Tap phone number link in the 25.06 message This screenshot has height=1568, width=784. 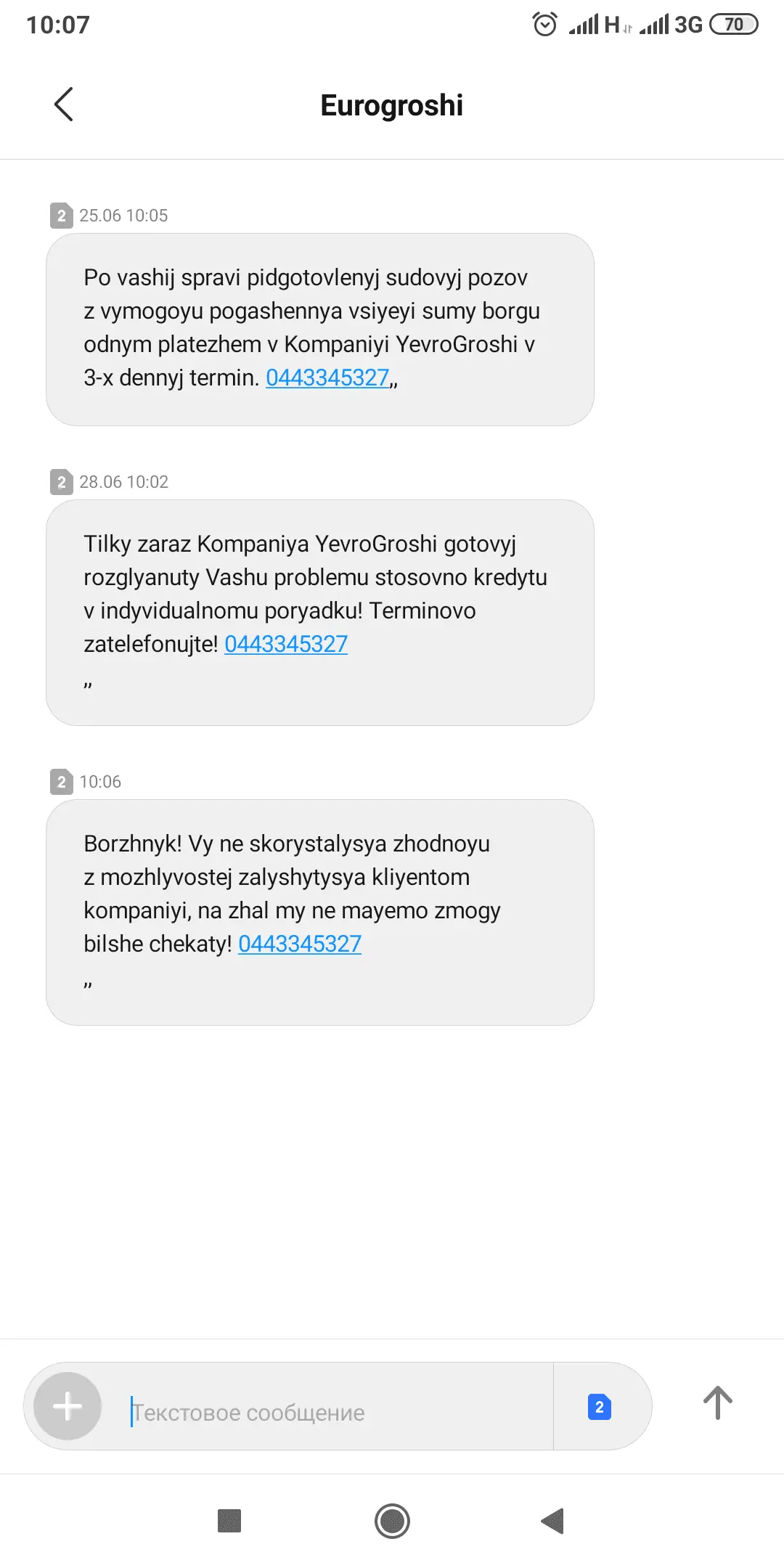pyautogui.click(x=327, y=377)
